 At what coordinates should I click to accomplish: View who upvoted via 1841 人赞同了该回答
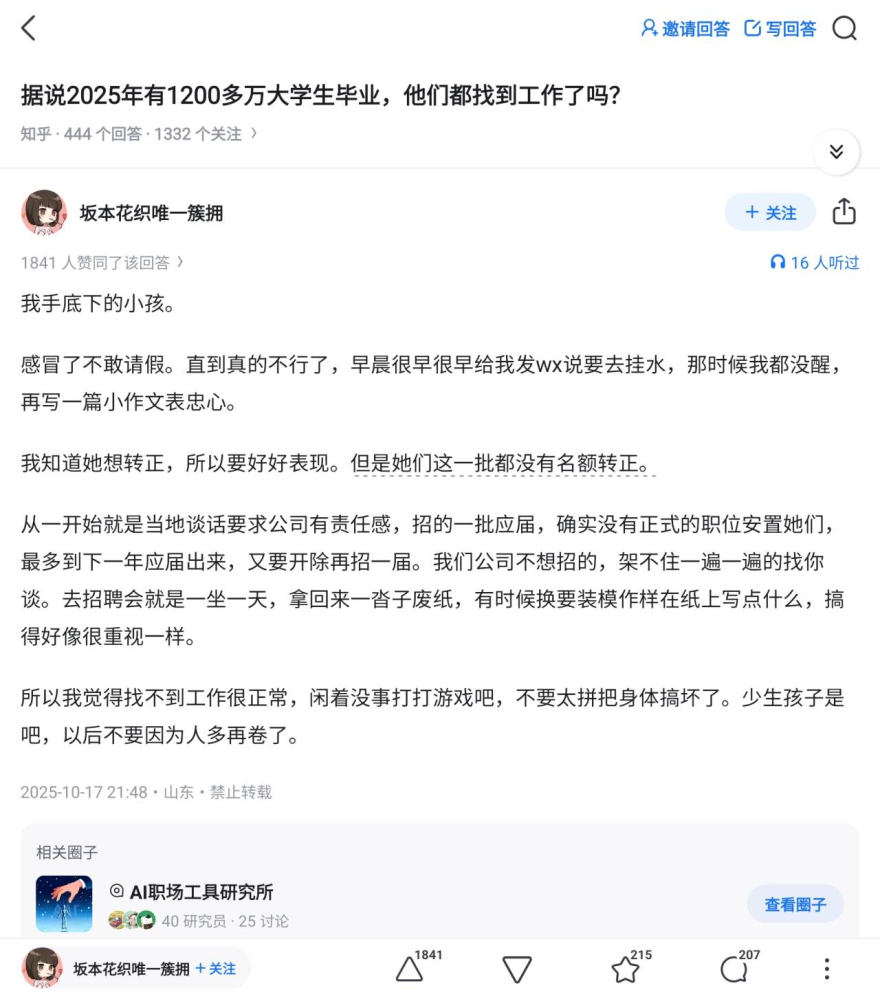pyautogui.click(x=102, y=262)
